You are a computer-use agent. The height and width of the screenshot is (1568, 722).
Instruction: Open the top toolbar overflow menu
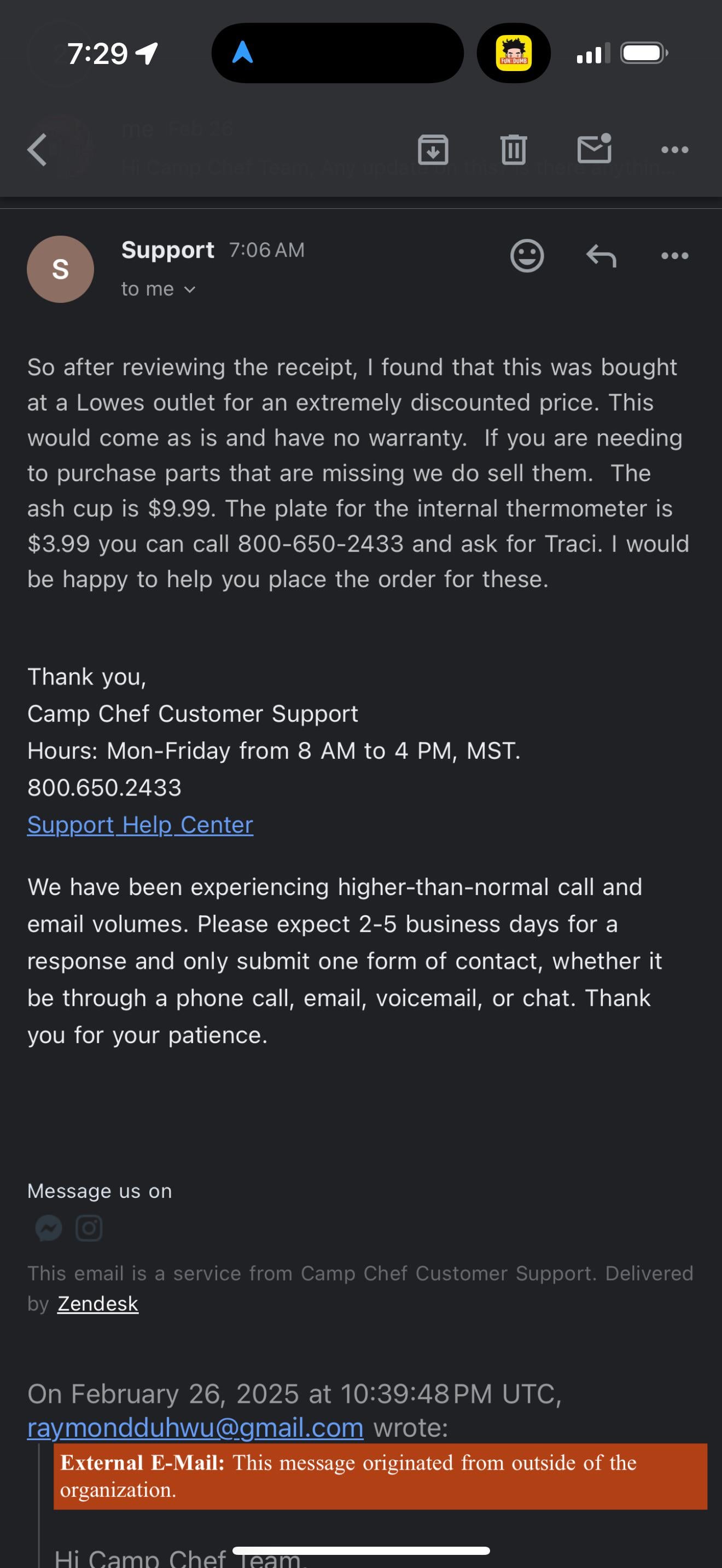point(674,150)
